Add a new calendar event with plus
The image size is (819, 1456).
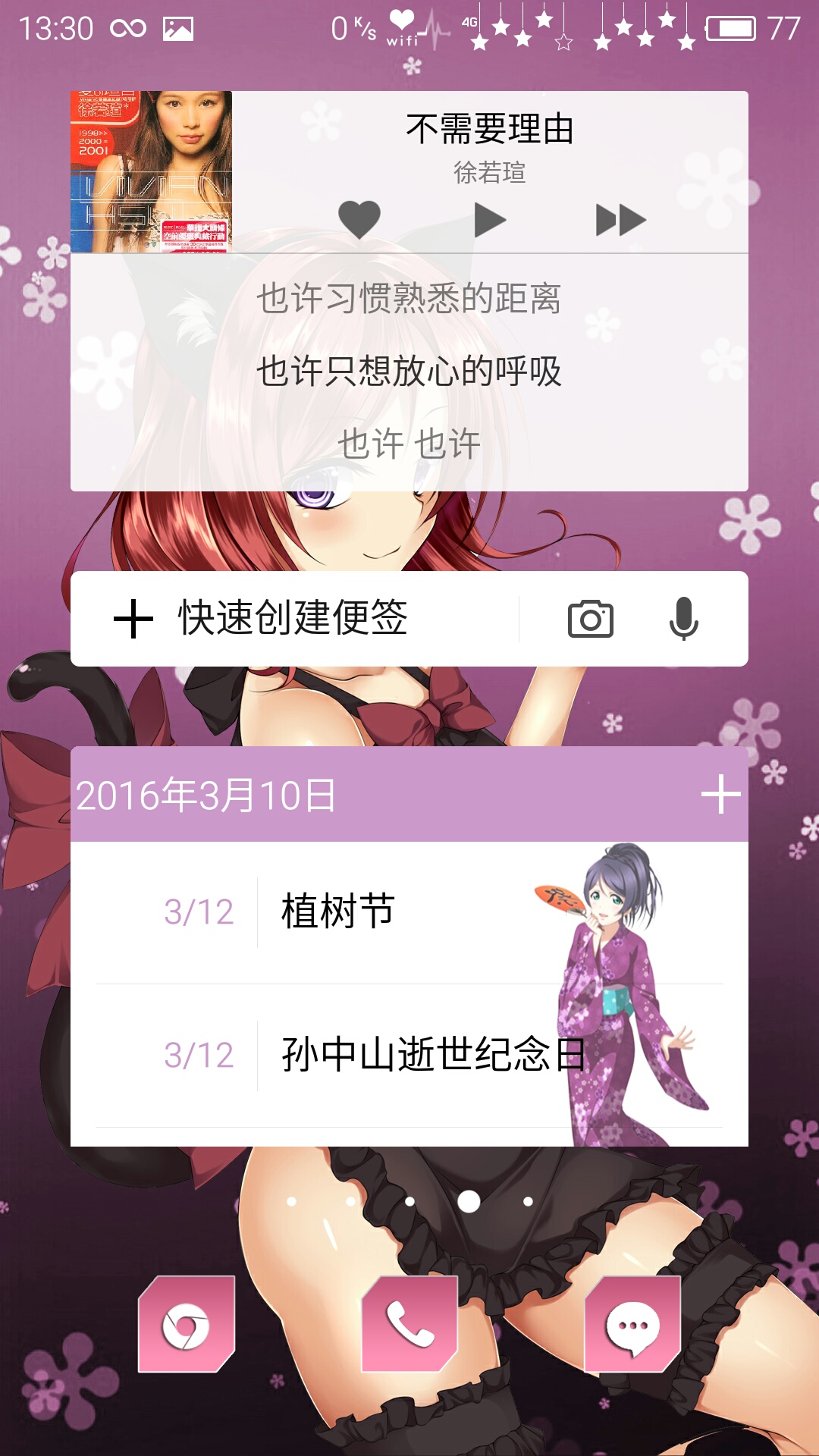(x=720, y=795)
